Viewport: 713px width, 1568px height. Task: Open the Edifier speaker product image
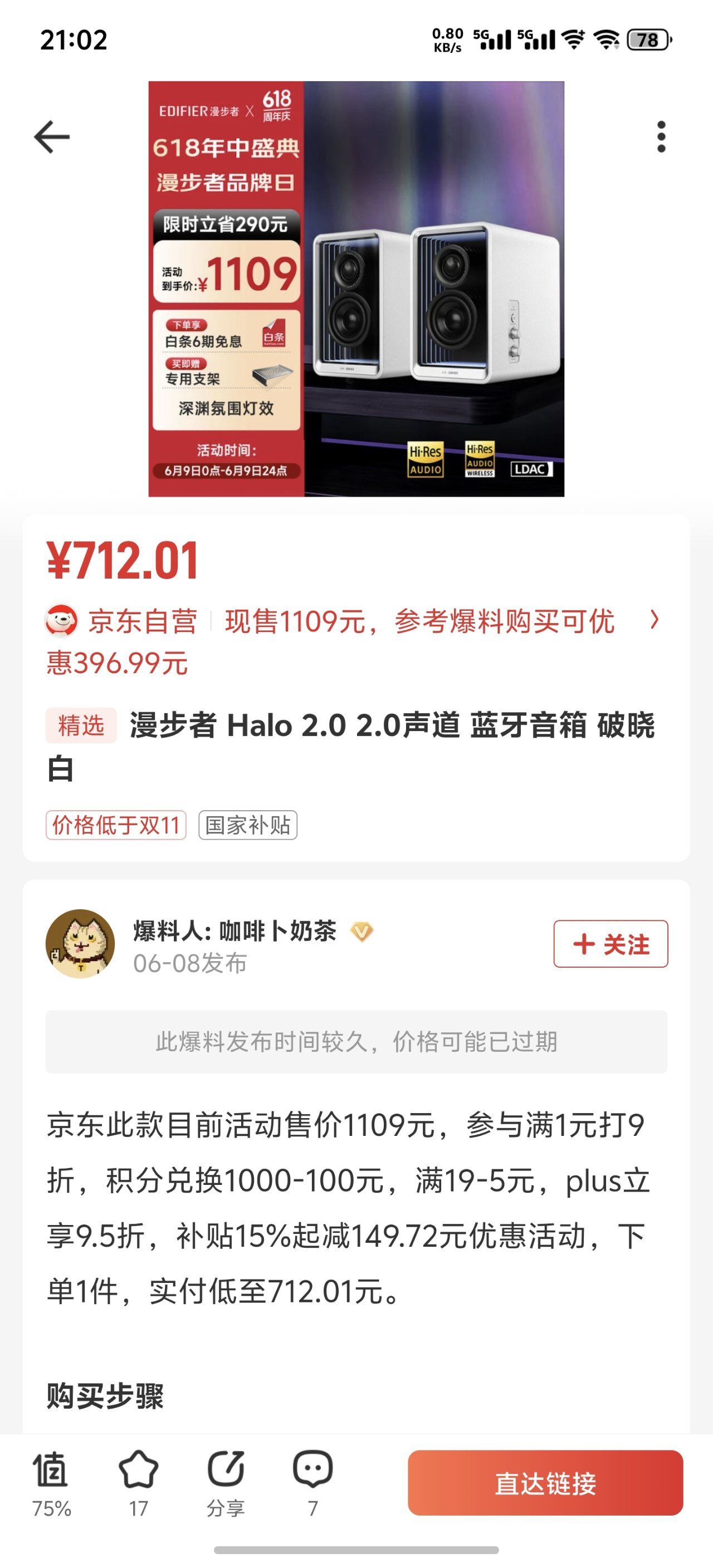(x=356, y=288)
